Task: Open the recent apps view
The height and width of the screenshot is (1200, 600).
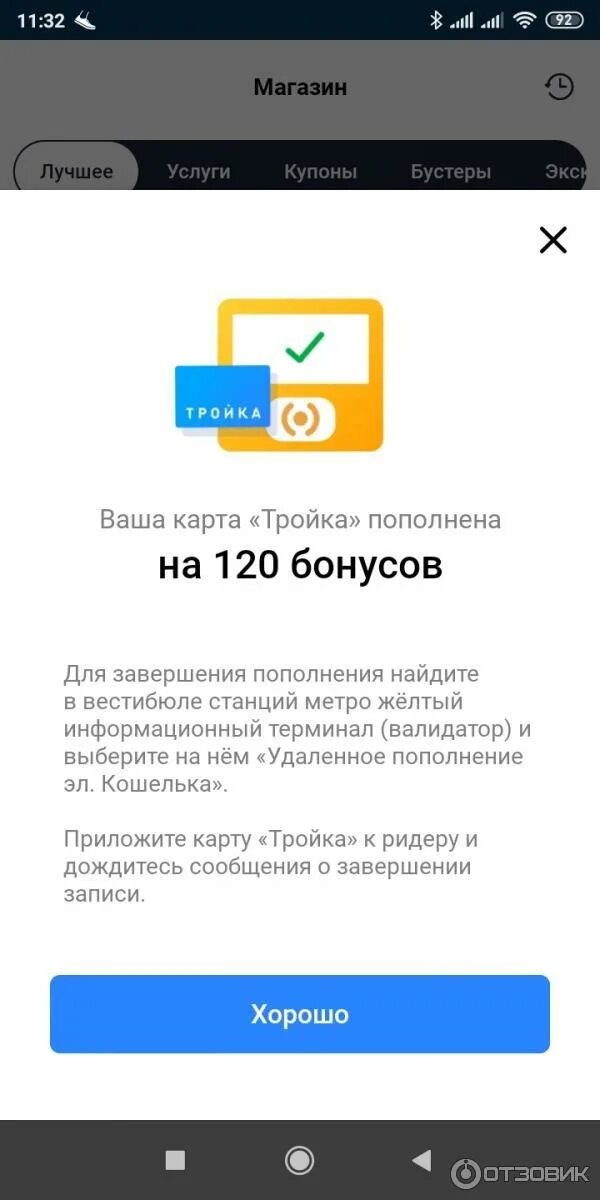Action: (175, 1160)
